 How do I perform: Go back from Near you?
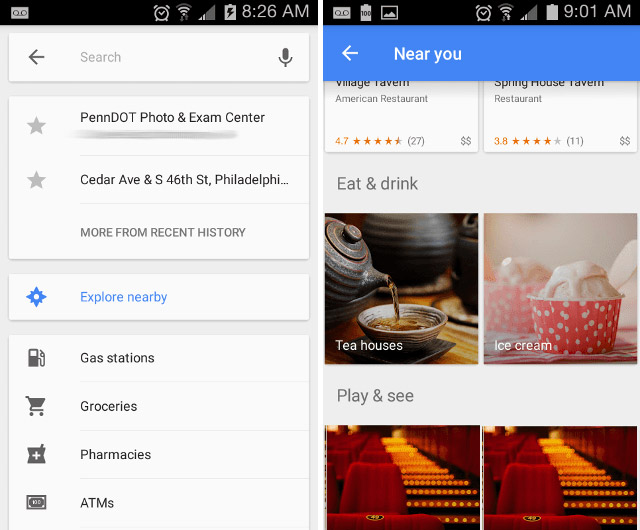coord(350,54)
